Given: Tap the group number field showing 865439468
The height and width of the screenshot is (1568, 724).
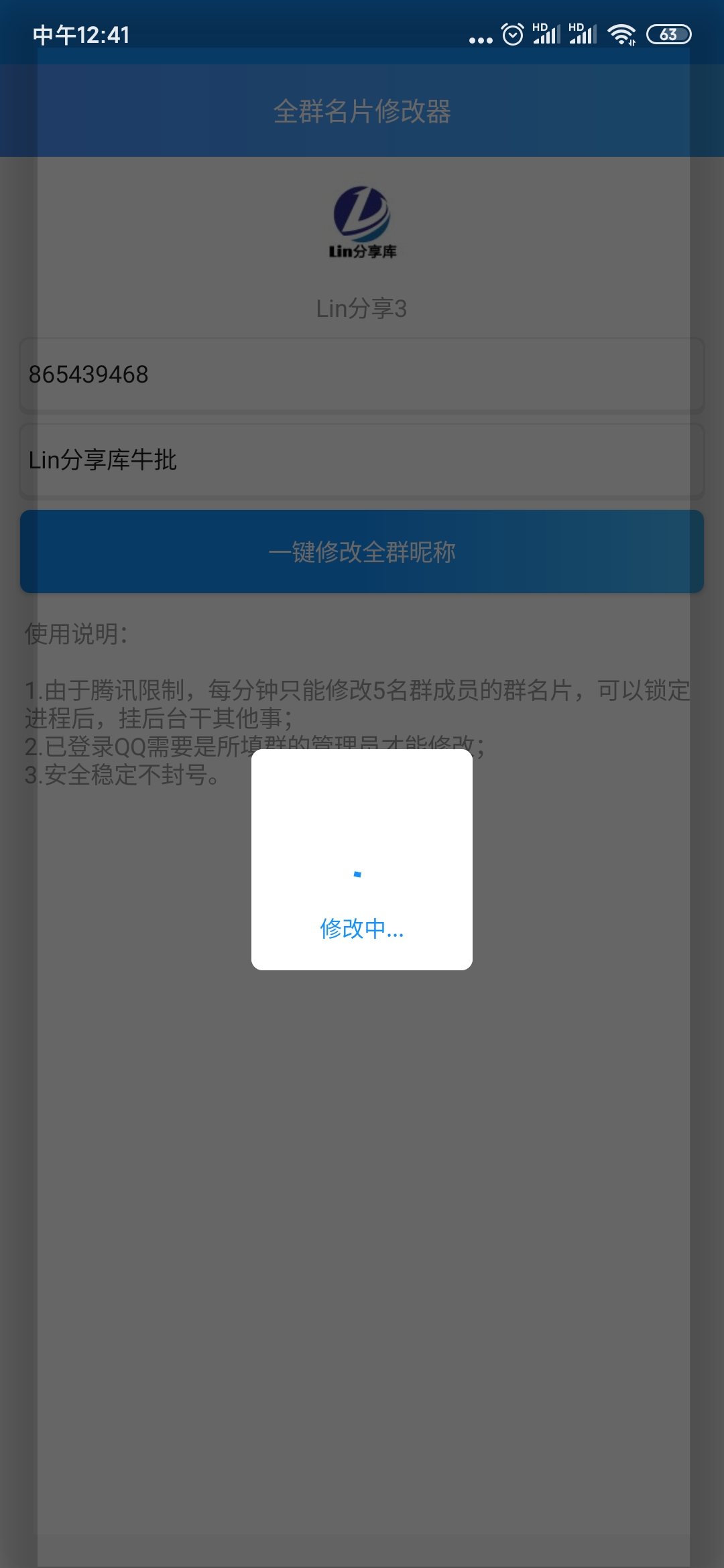Looking at the screenshot, I should 362,375.
